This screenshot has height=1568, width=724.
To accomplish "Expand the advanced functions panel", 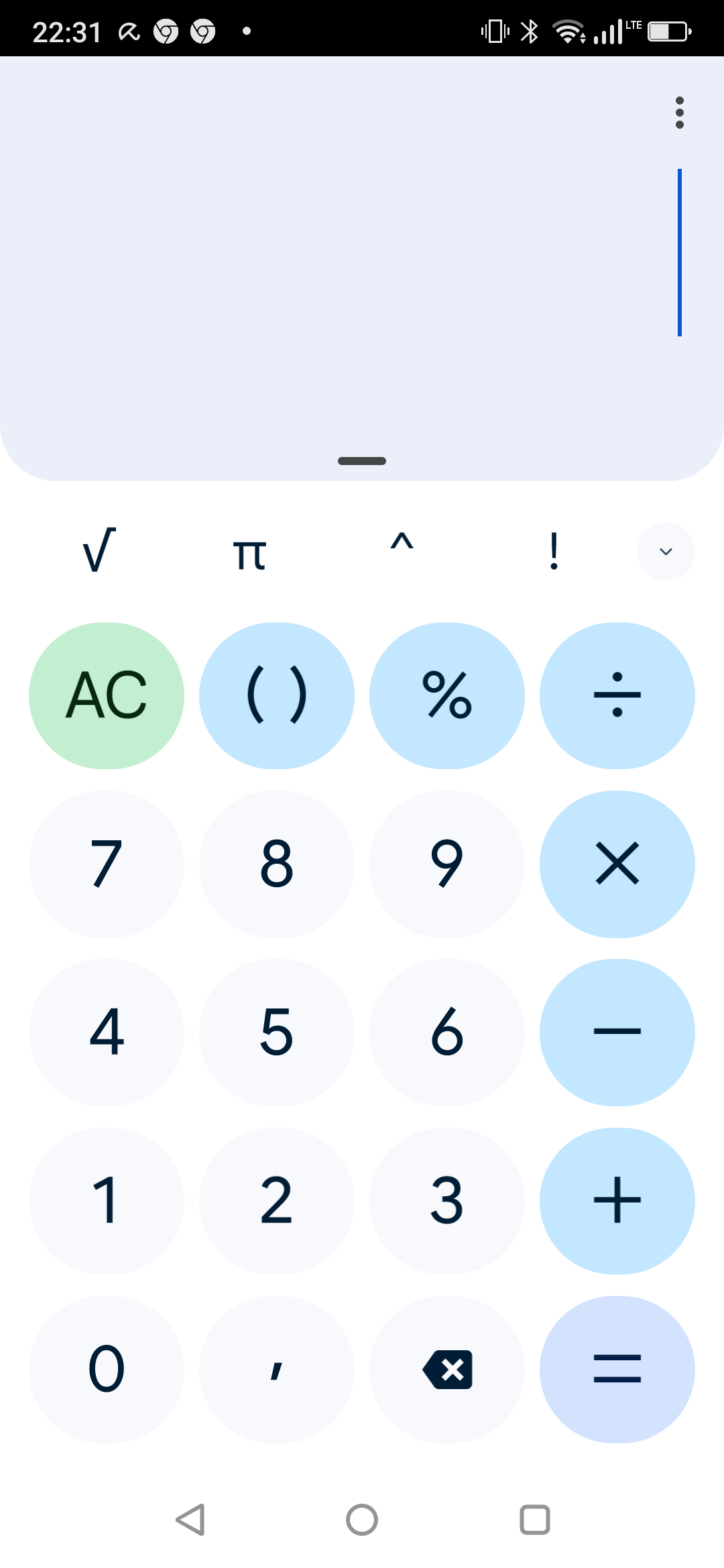I will pos(666,551).
